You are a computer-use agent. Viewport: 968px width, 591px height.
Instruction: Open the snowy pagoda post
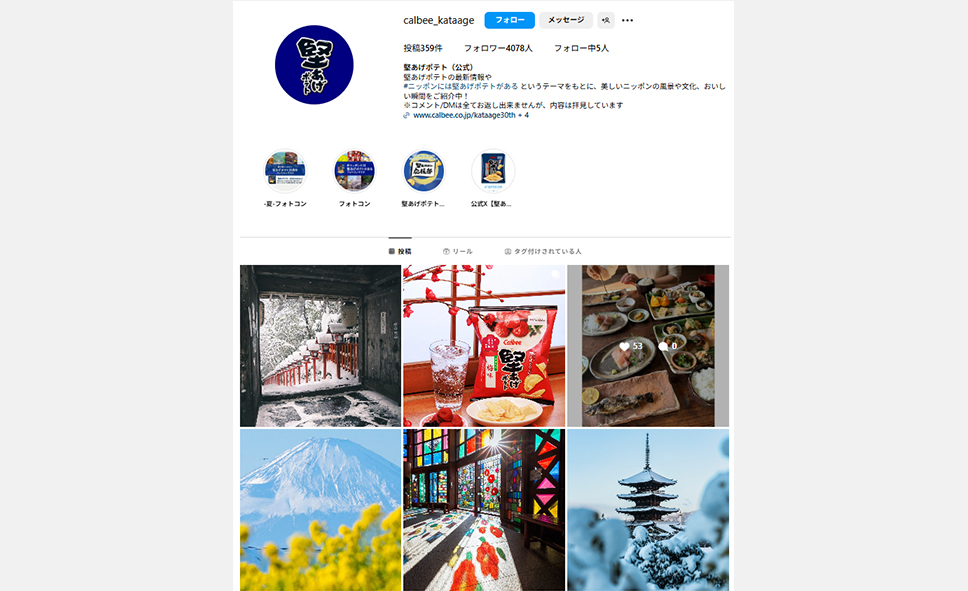click(x=647, y=510)
